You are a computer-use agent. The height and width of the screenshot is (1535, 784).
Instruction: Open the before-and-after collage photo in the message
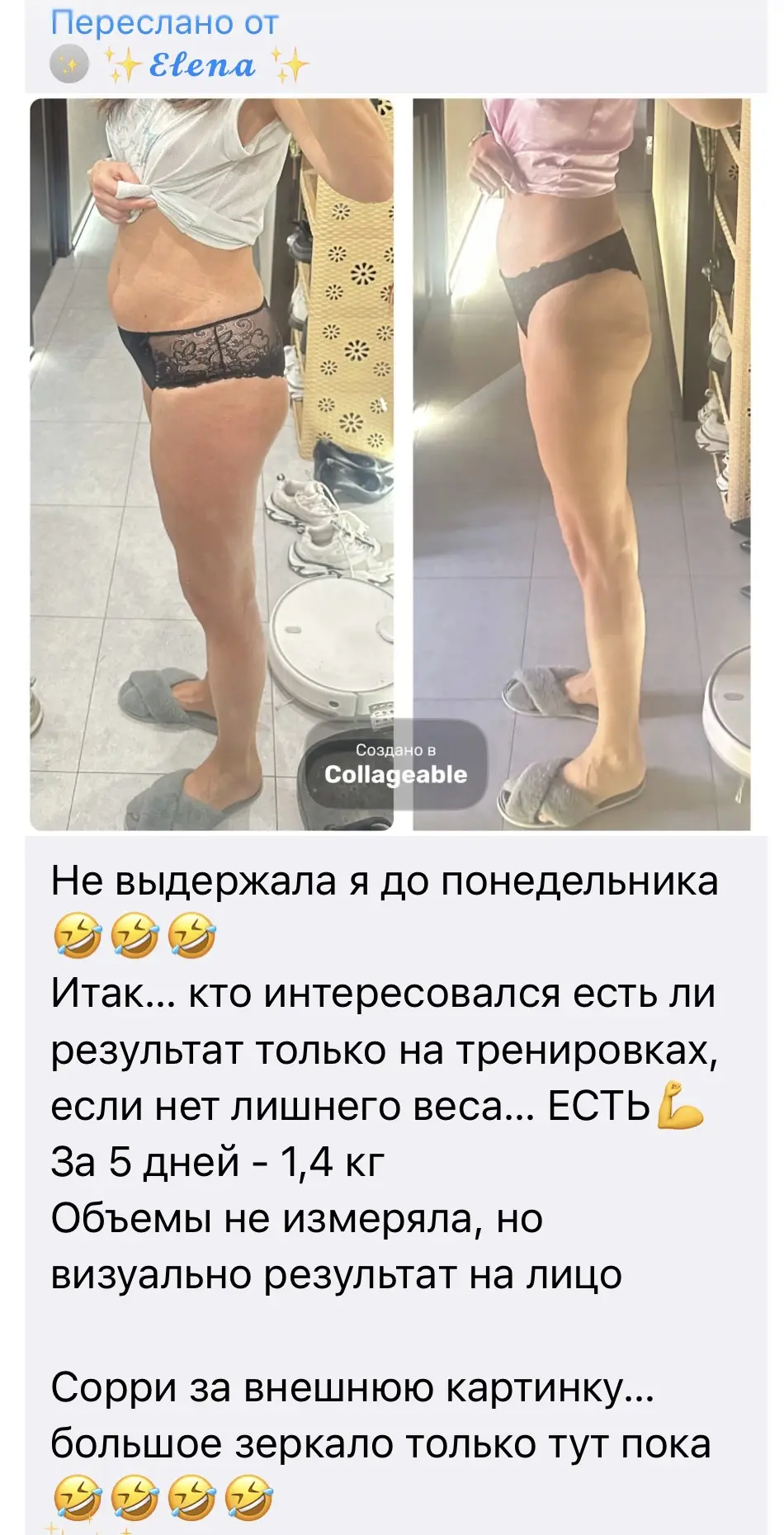390,464
